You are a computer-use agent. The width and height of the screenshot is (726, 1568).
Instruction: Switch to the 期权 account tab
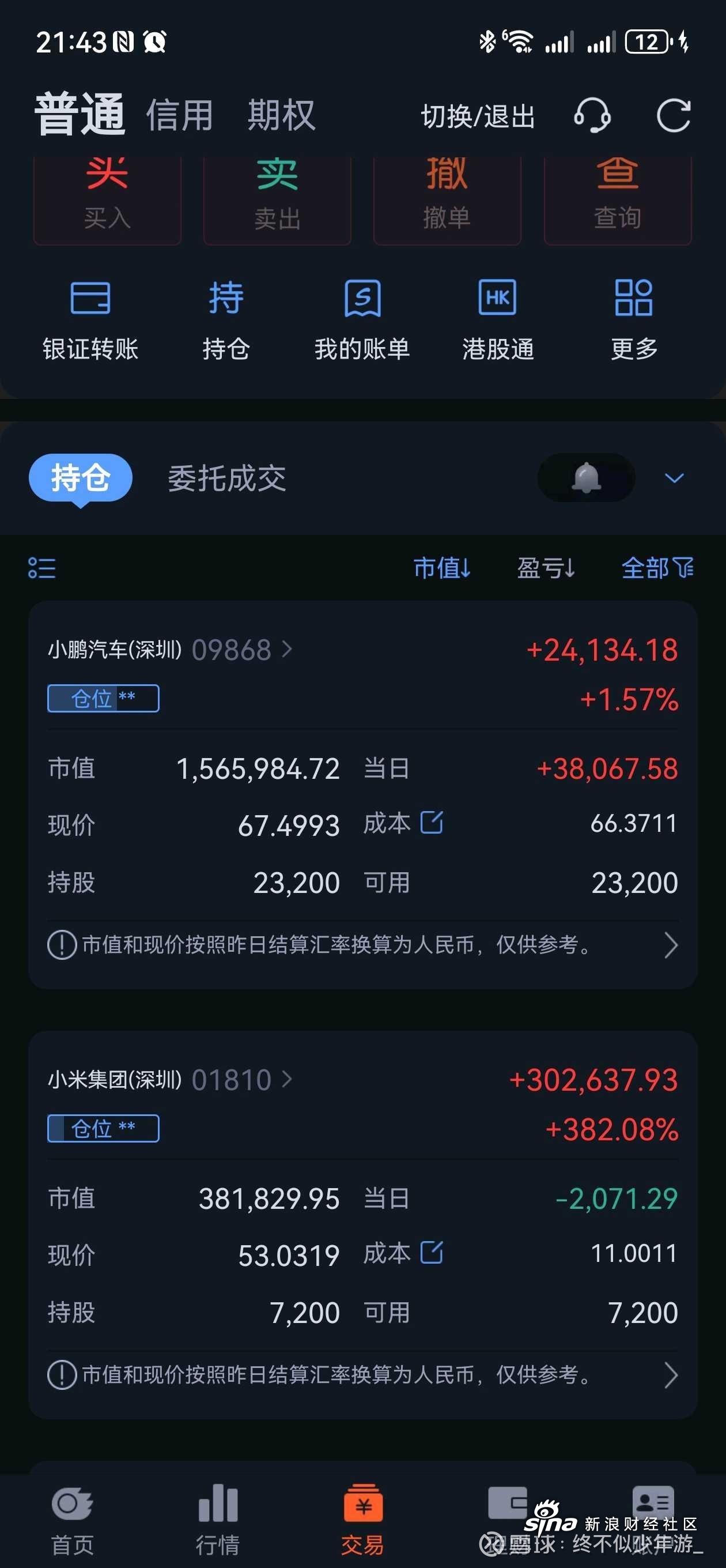pos(281,116)
